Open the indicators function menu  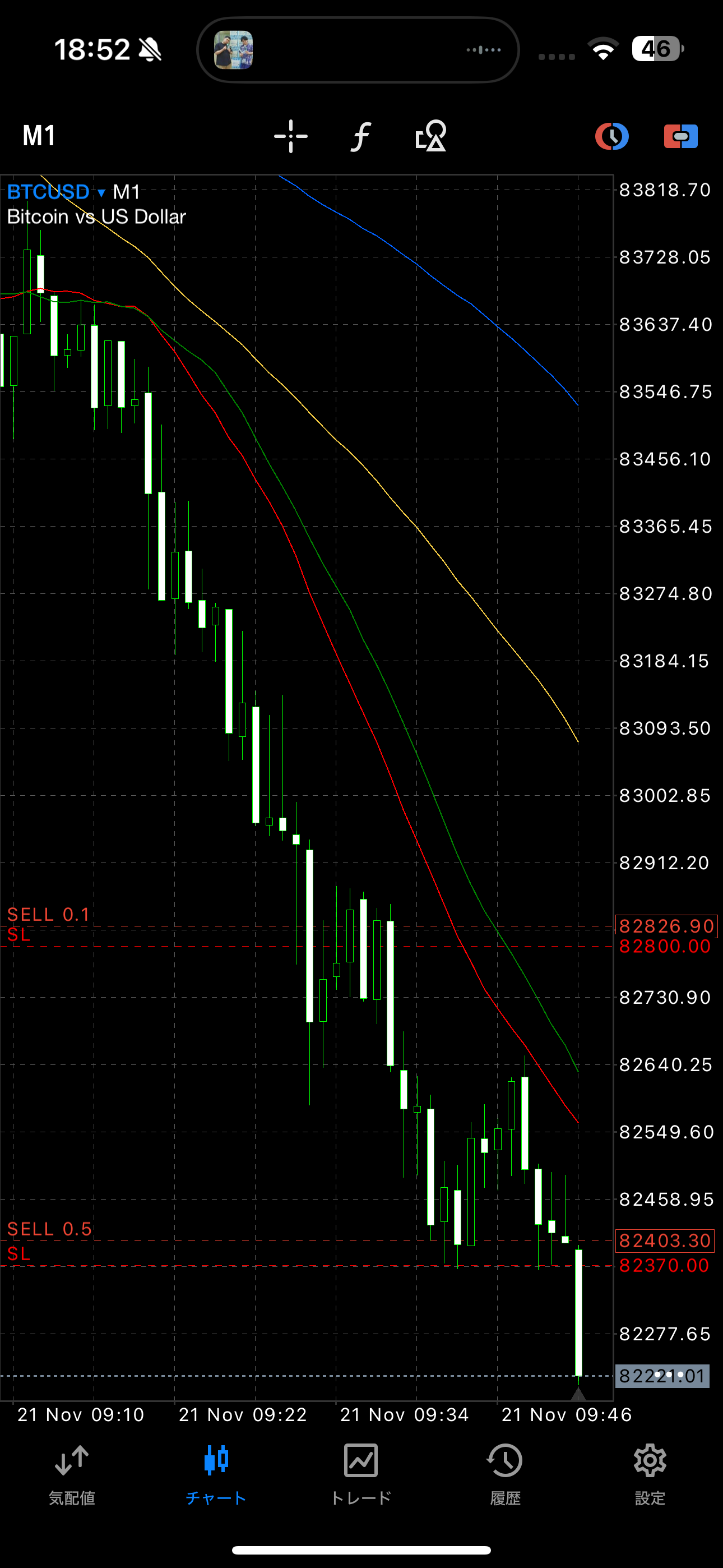[x=361, y=136]
